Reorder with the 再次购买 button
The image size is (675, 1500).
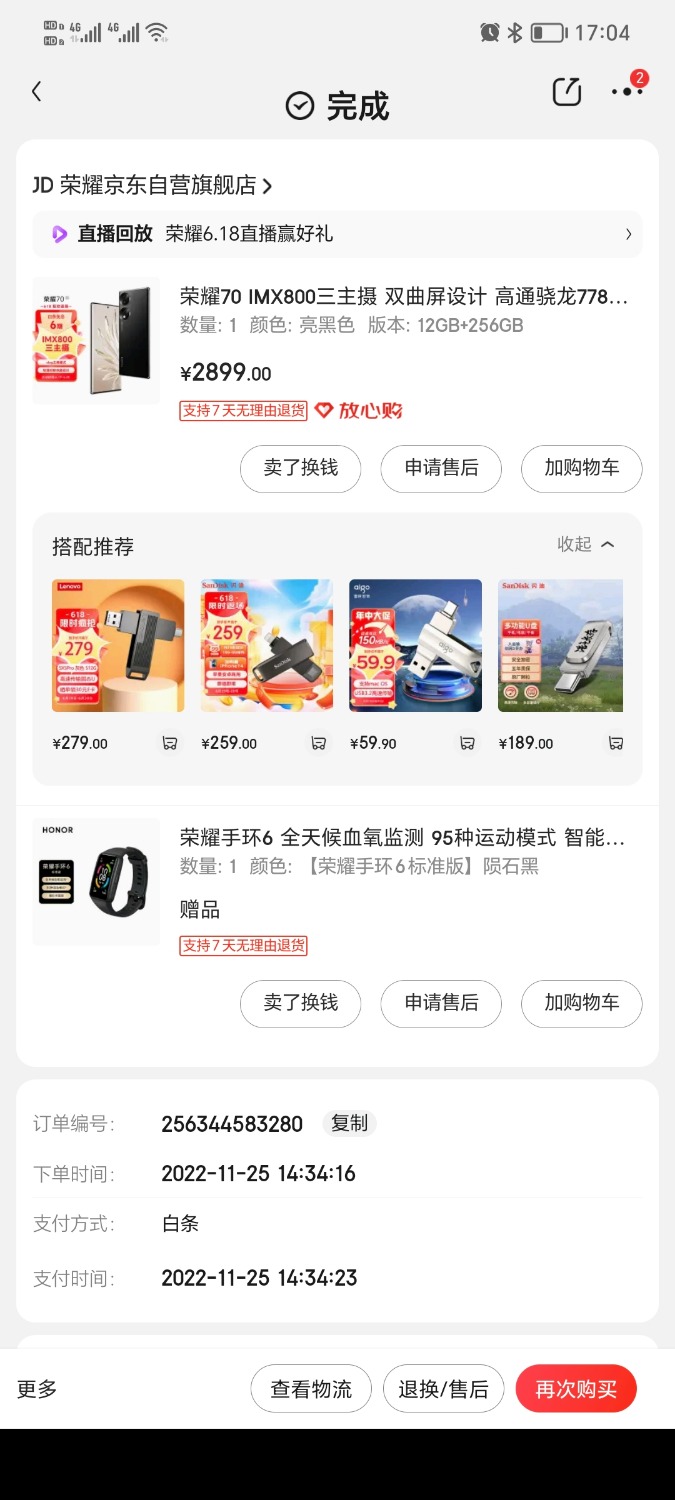(576, 1389)
